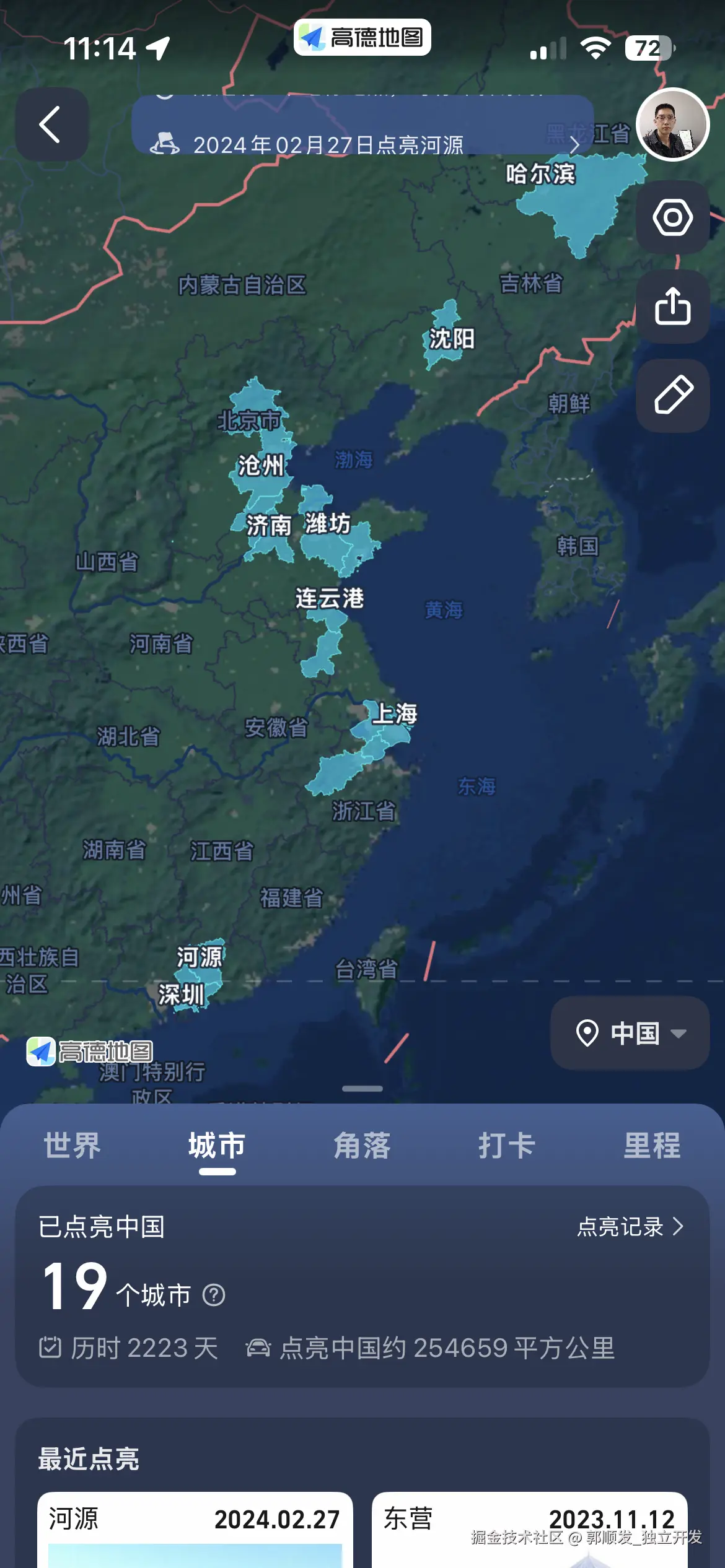This screenshot has height=1568, width=725.
Task: Open the profile avatar picture
Action: (x=673, y=124)
